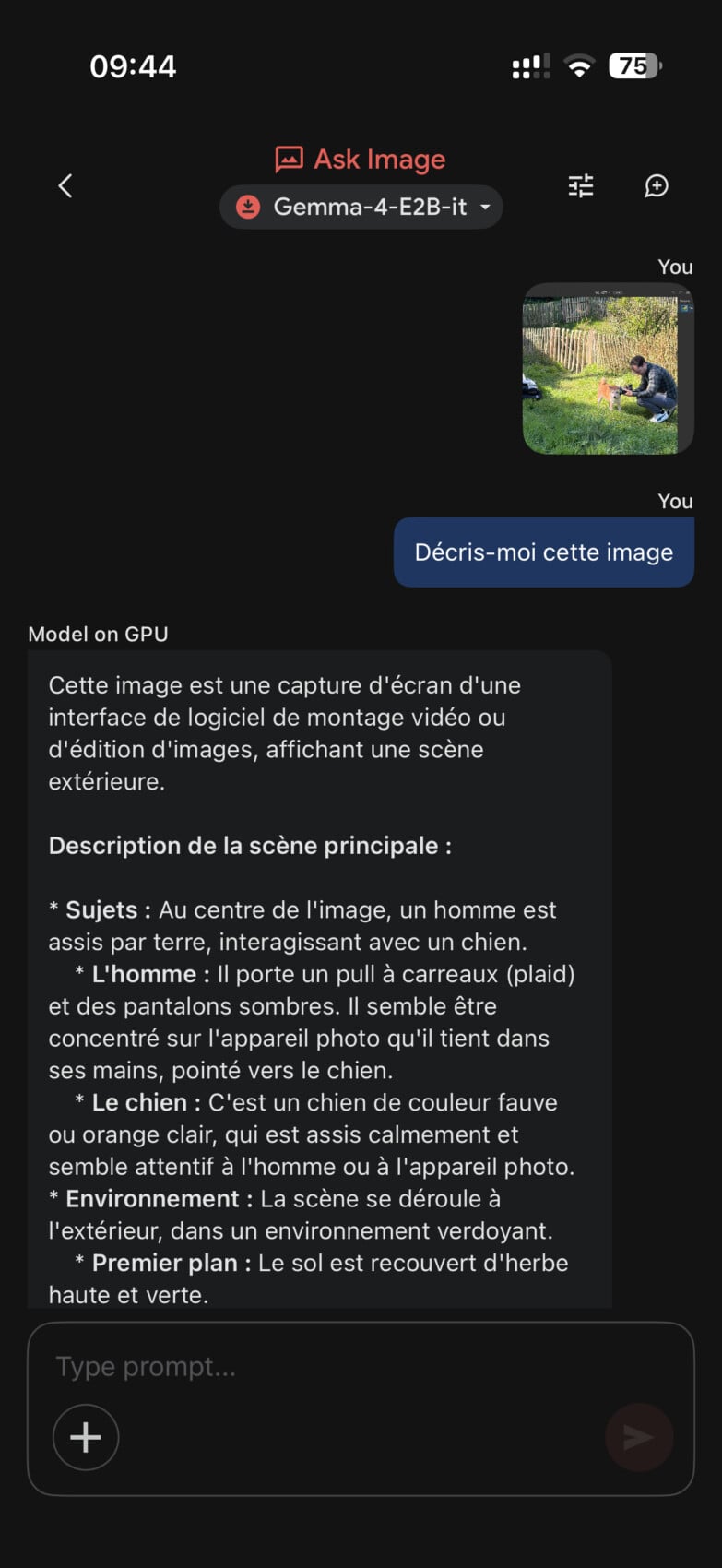Open the uploaded dog photo thumbnail
The width and height of the screenshot is (722, 1568).
click(x=608, y=369)
